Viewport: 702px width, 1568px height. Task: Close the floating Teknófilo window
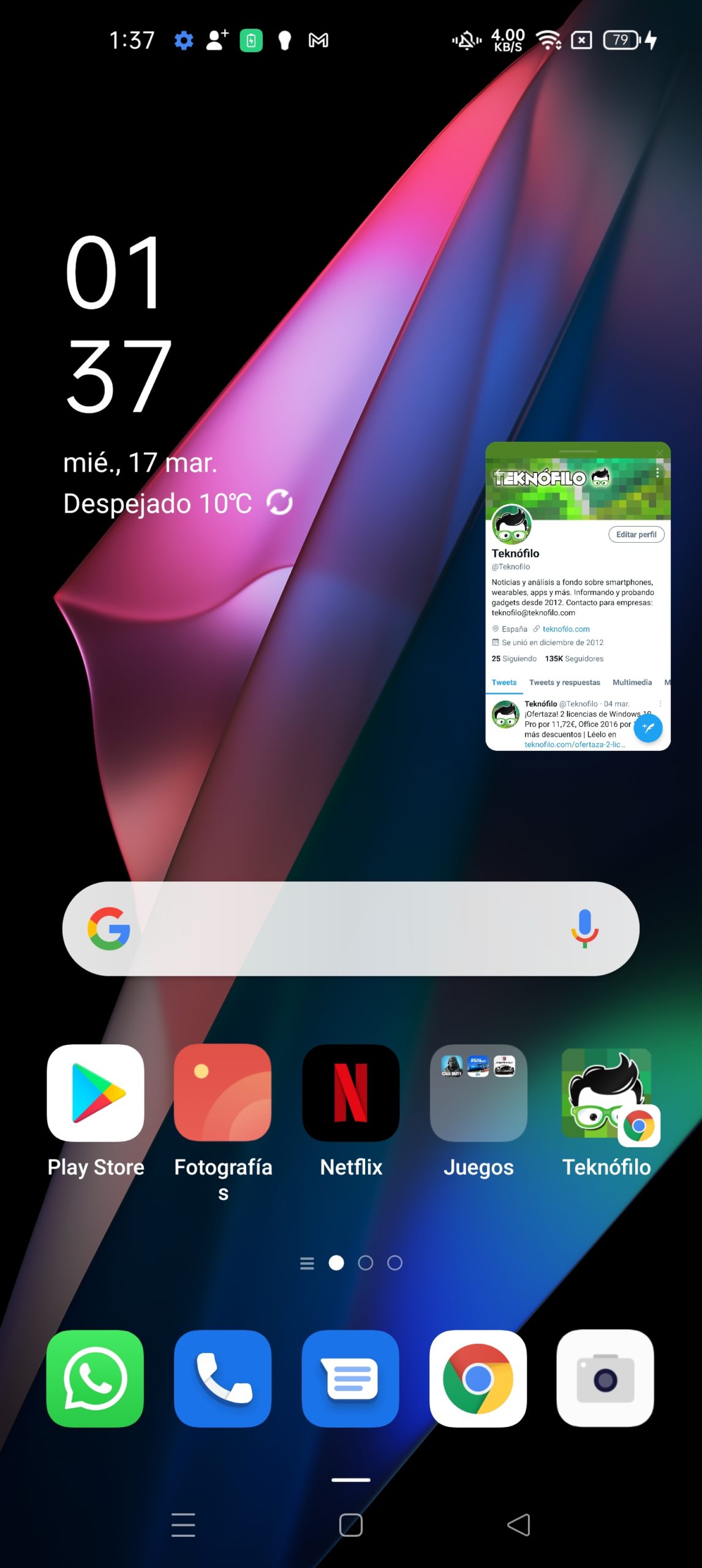click(660, 452)
